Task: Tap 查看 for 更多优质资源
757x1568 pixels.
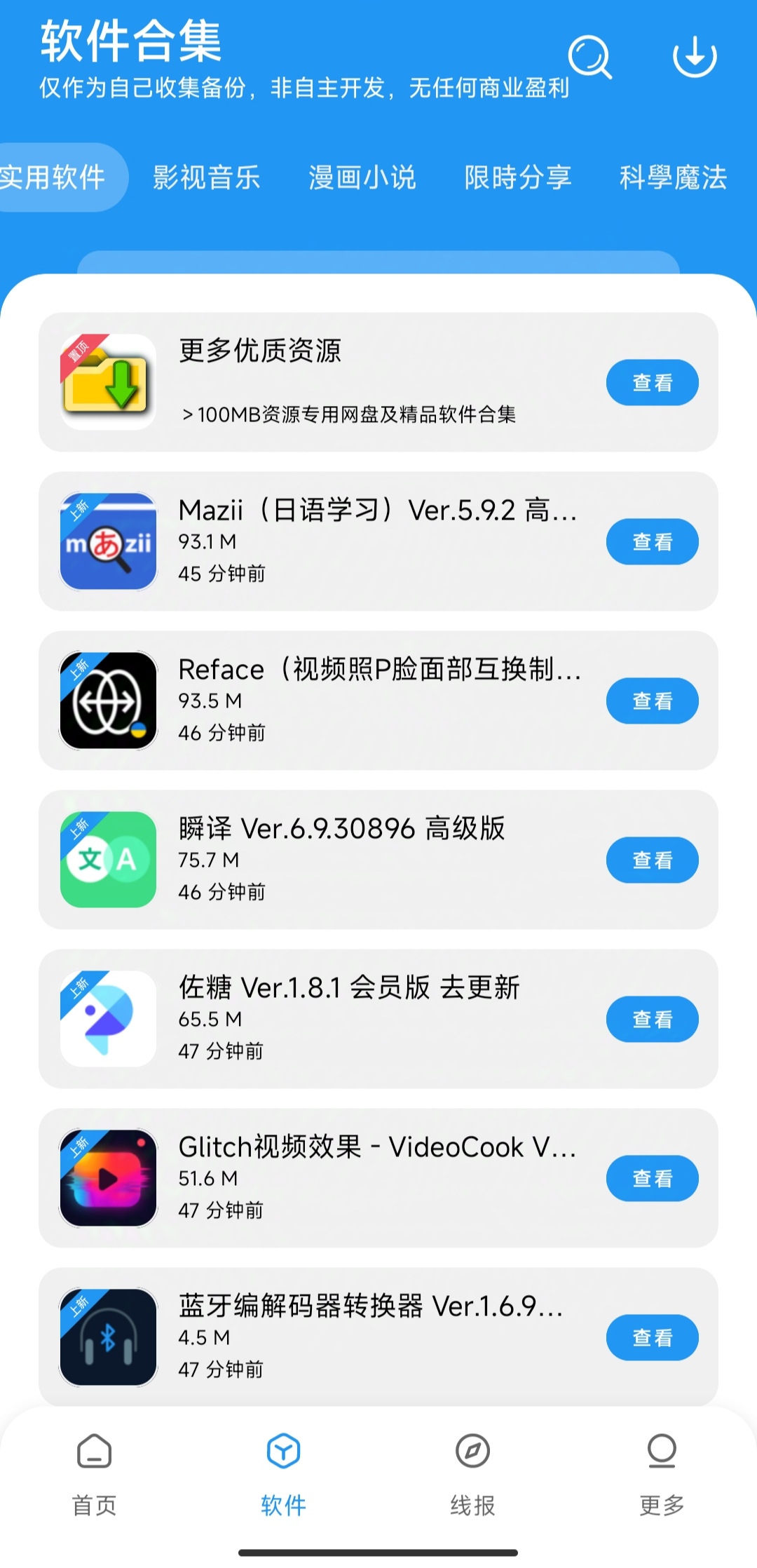Action: (652, 383)
